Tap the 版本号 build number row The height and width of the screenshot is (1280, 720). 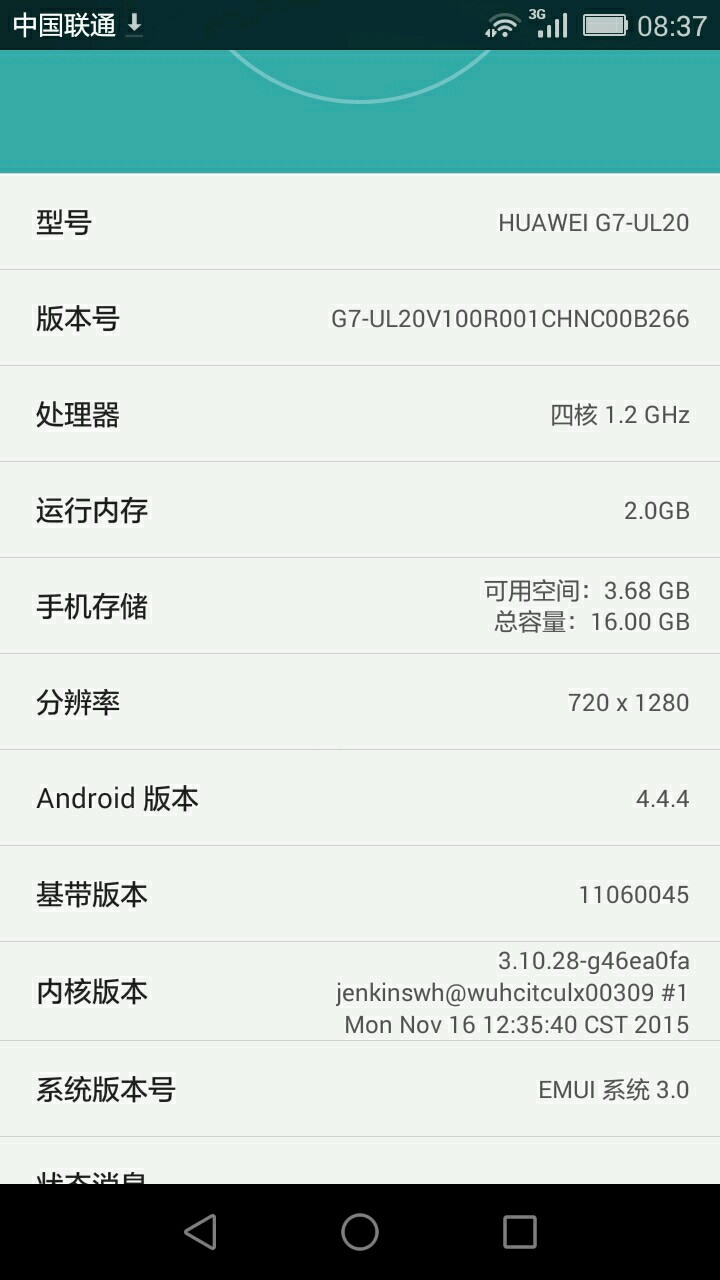(x=360, y=318)
